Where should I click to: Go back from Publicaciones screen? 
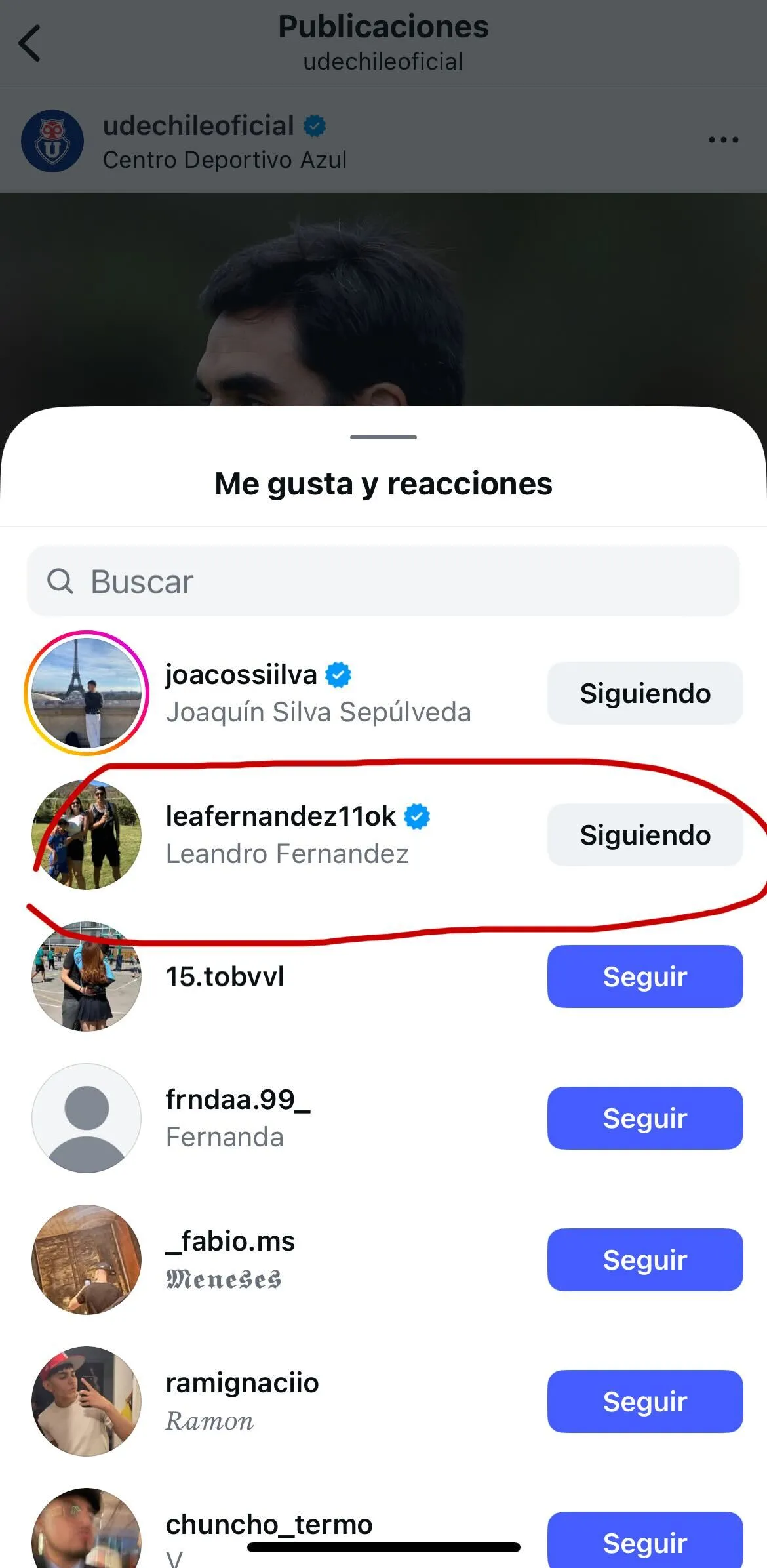(30, 43)
